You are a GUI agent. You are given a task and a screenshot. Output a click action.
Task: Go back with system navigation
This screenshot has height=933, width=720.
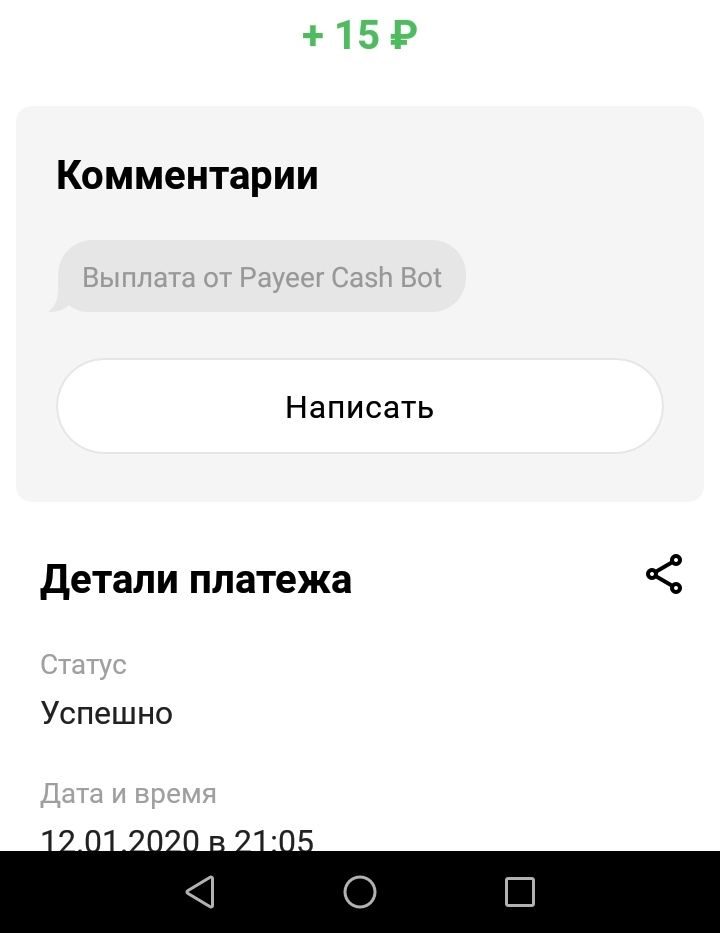point(200,891)
